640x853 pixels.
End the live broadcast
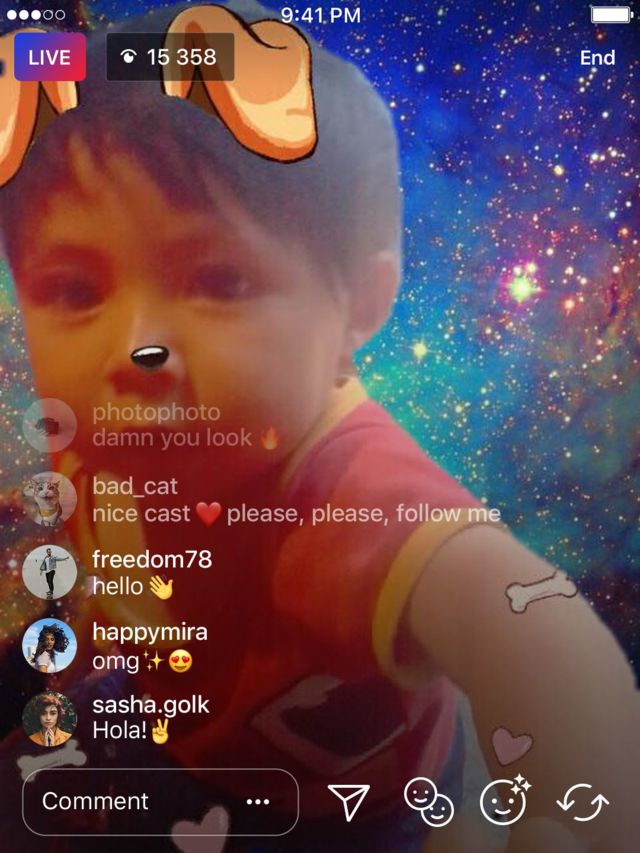click(x=597, y=58)
